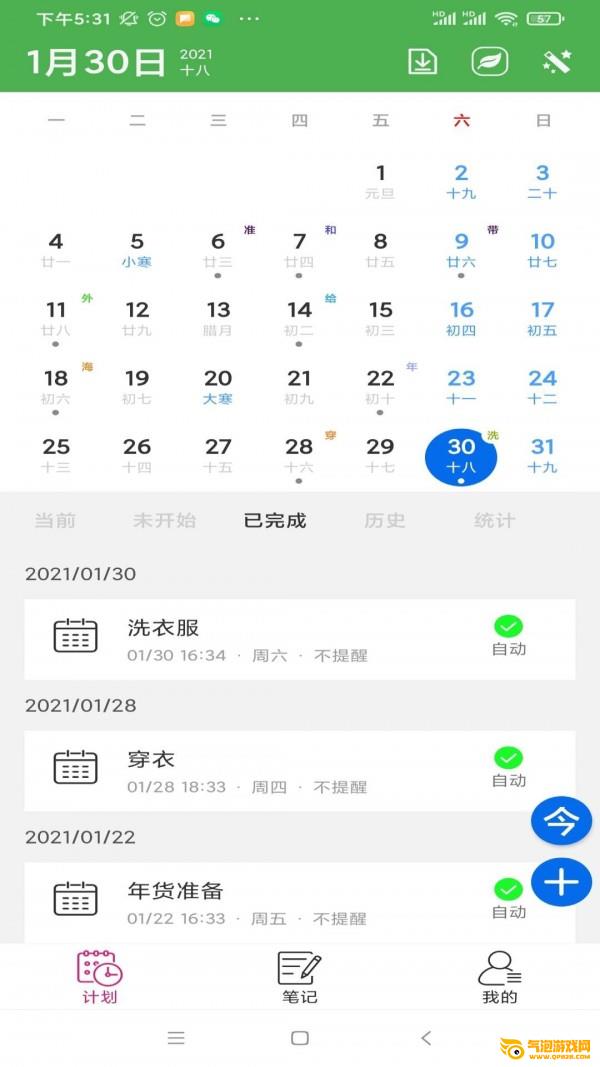Add a new plan with plus button
The height and width of the screenshot is (1067, 600).
561,882
